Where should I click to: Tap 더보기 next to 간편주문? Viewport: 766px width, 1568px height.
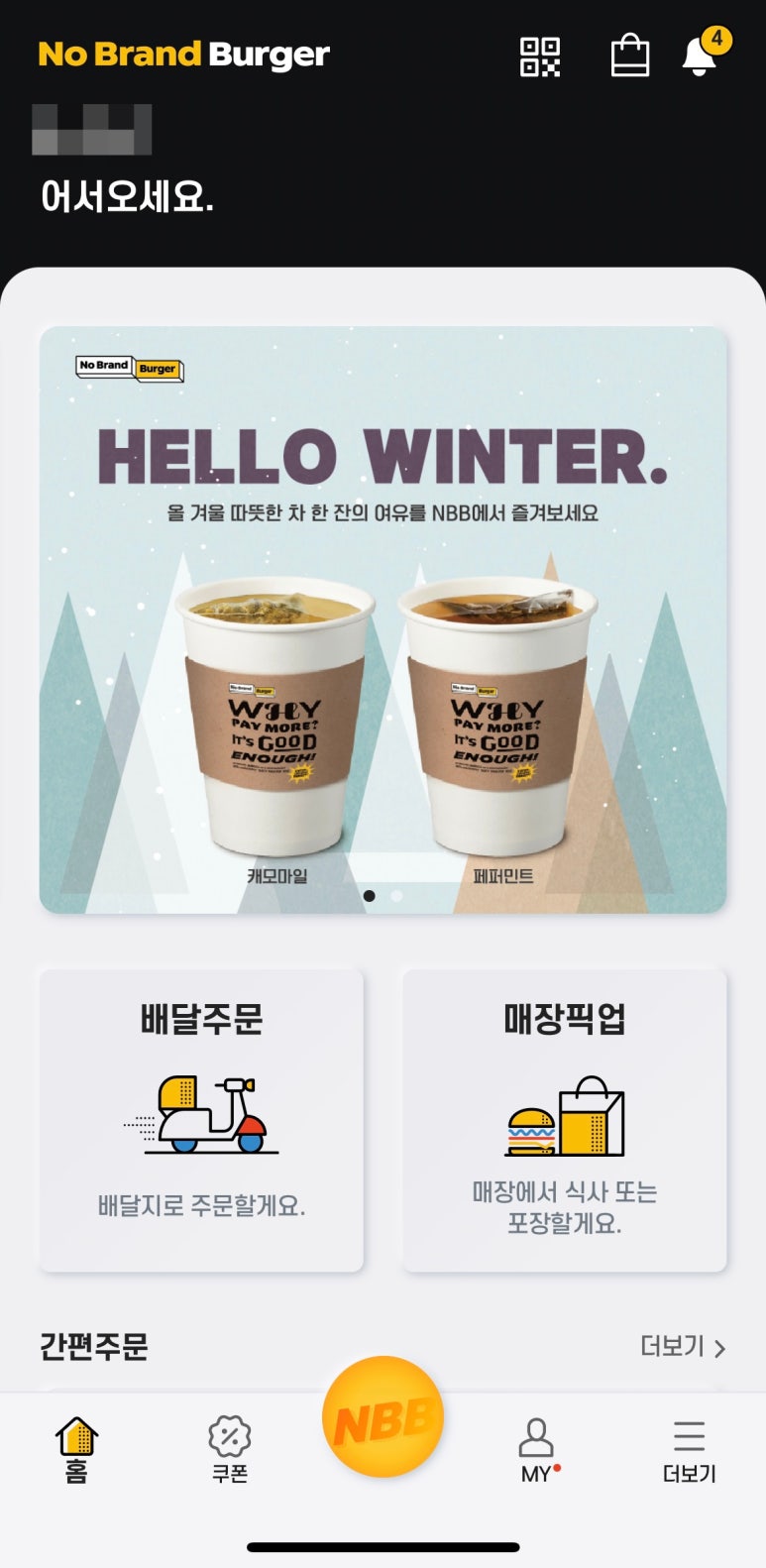pyautogui.click(x=683, y=1347)
